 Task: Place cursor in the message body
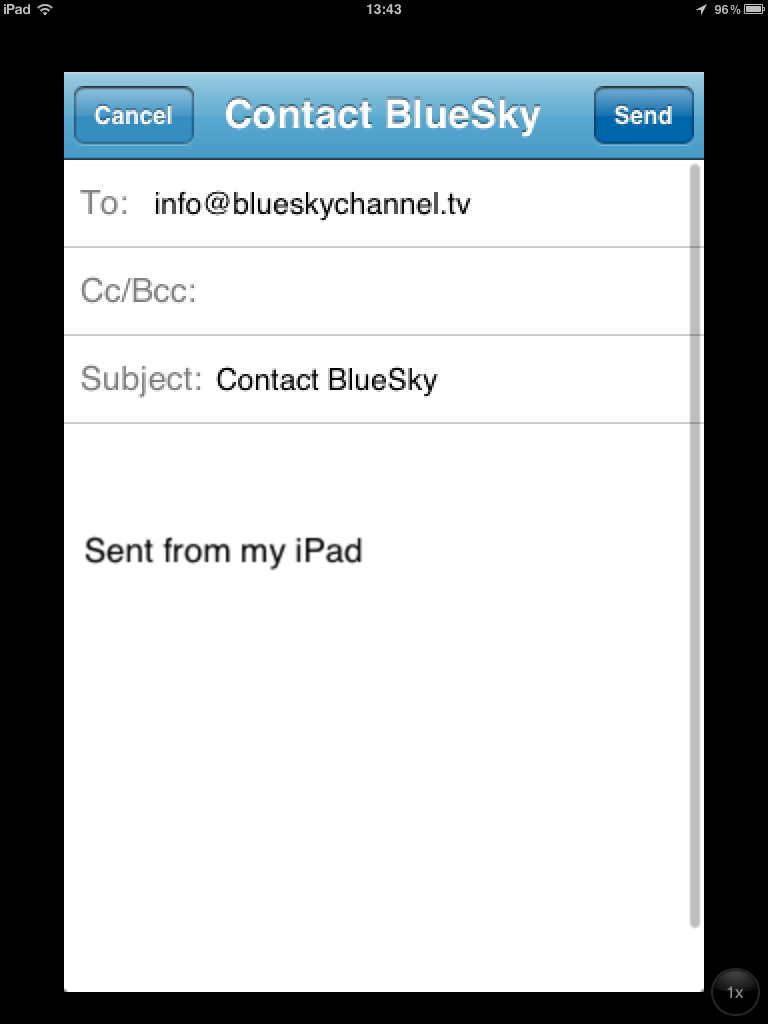[x=380, y=700]
